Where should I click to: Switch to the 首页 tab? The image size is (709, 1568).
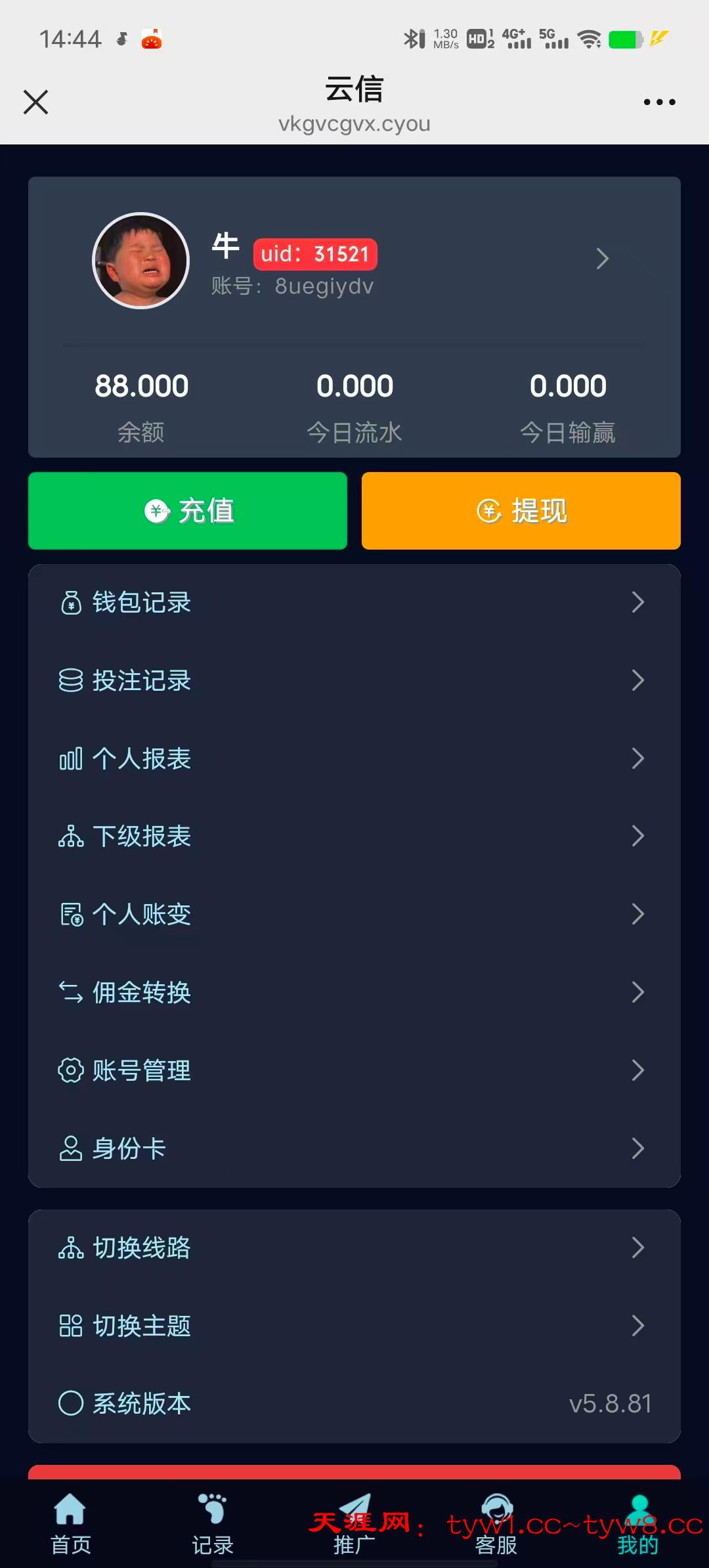(71, 1525)
